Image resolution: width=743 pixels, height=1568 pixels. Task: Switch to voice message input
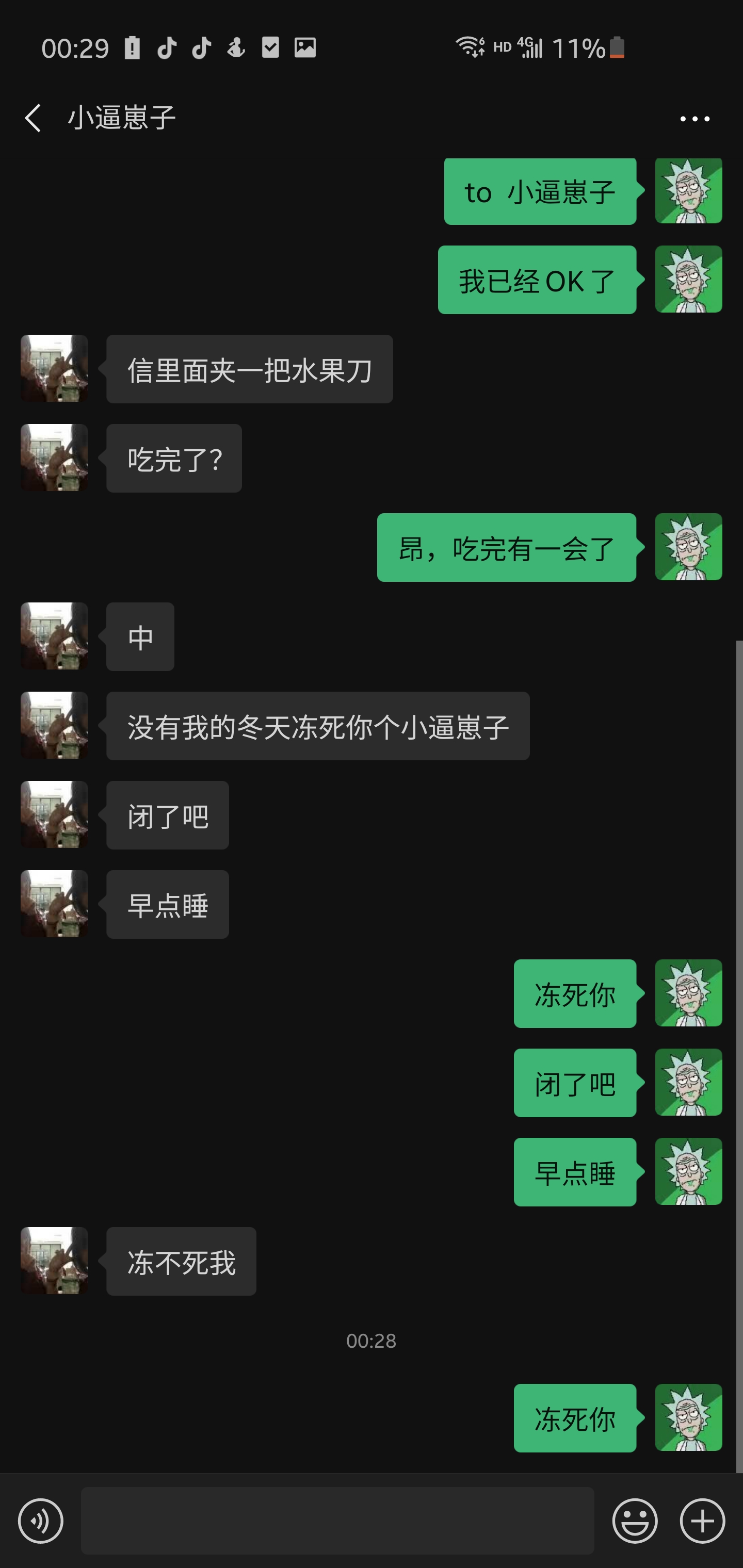pos(40,1521)
